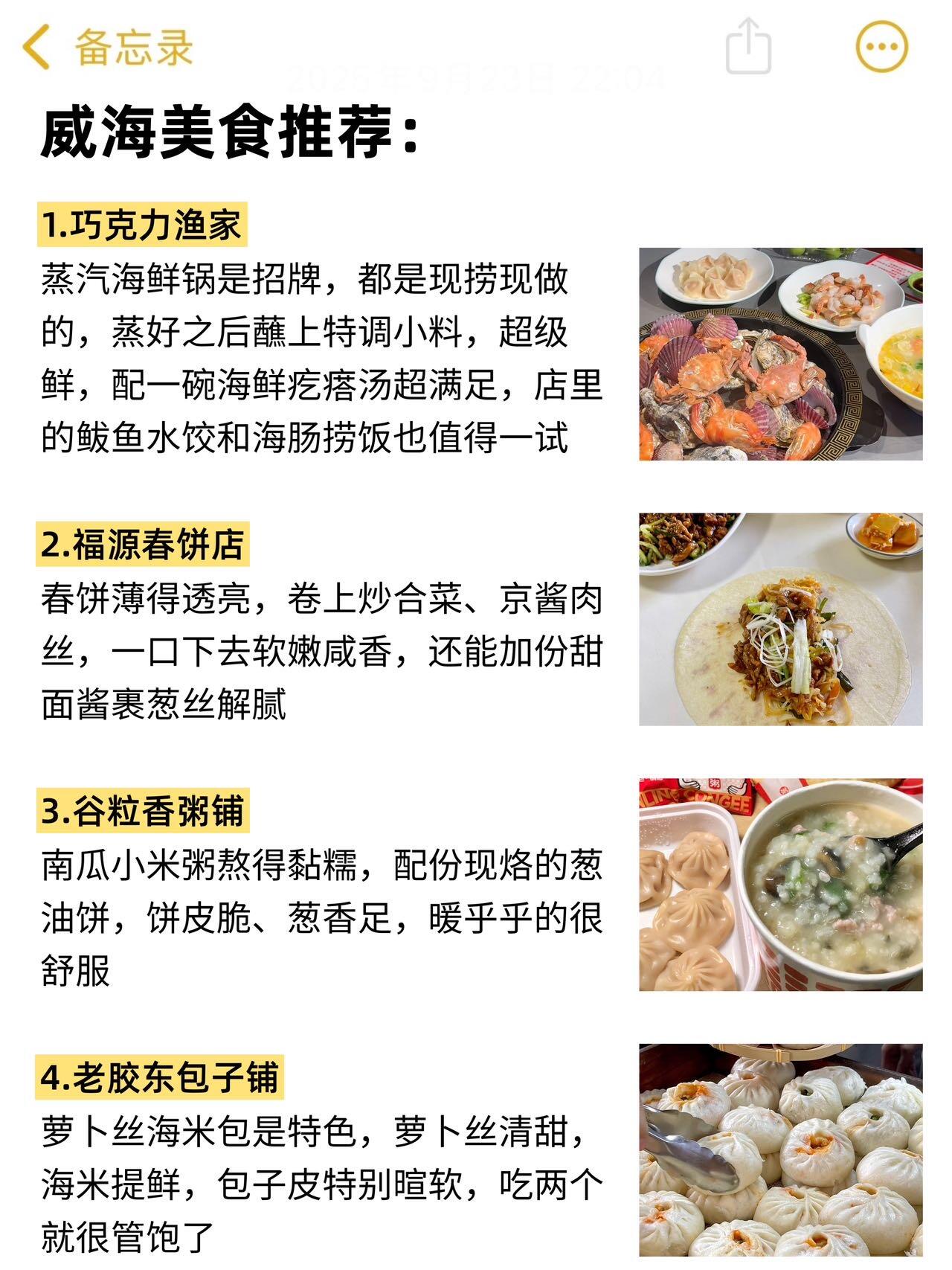Share this note
The image size is (952, 1270).
pyautogui.click(x=748, y=47)
